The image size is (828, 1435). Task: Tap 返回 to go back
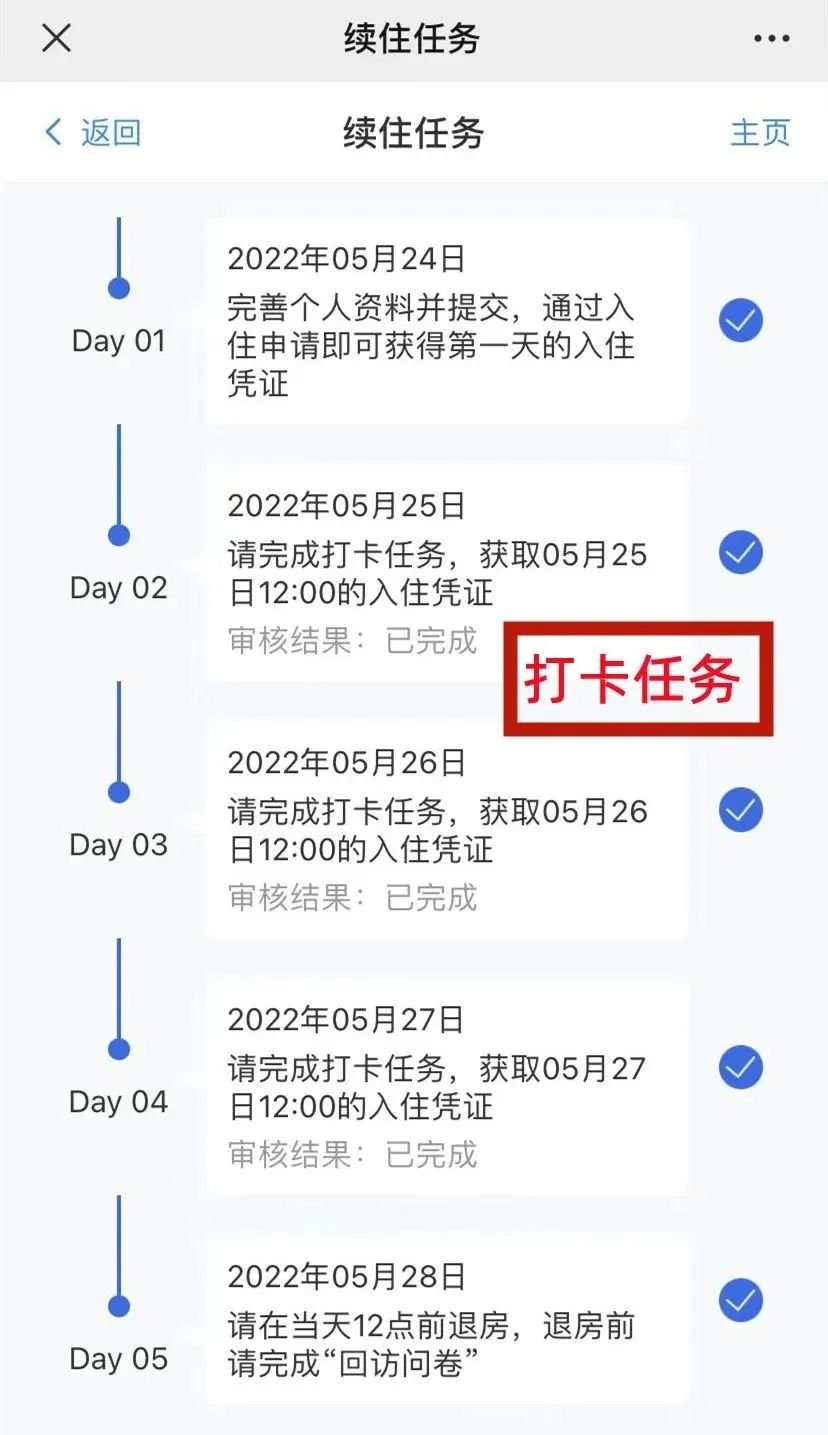[x=92, y=132]
